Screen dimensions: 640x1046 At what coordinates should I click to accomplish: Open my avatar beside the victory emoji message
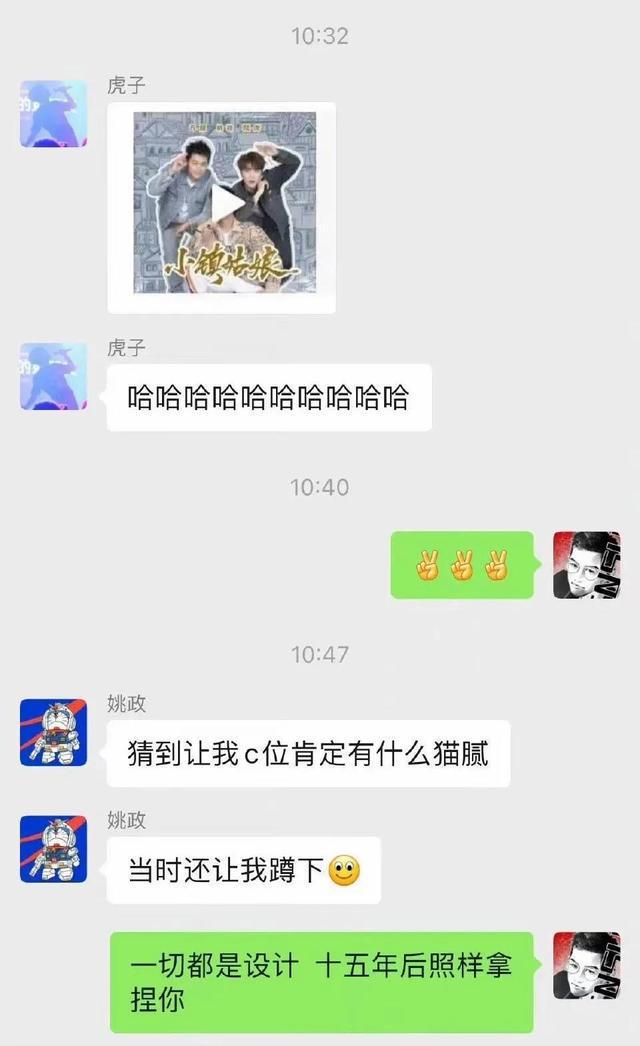[x=587, y=565]
